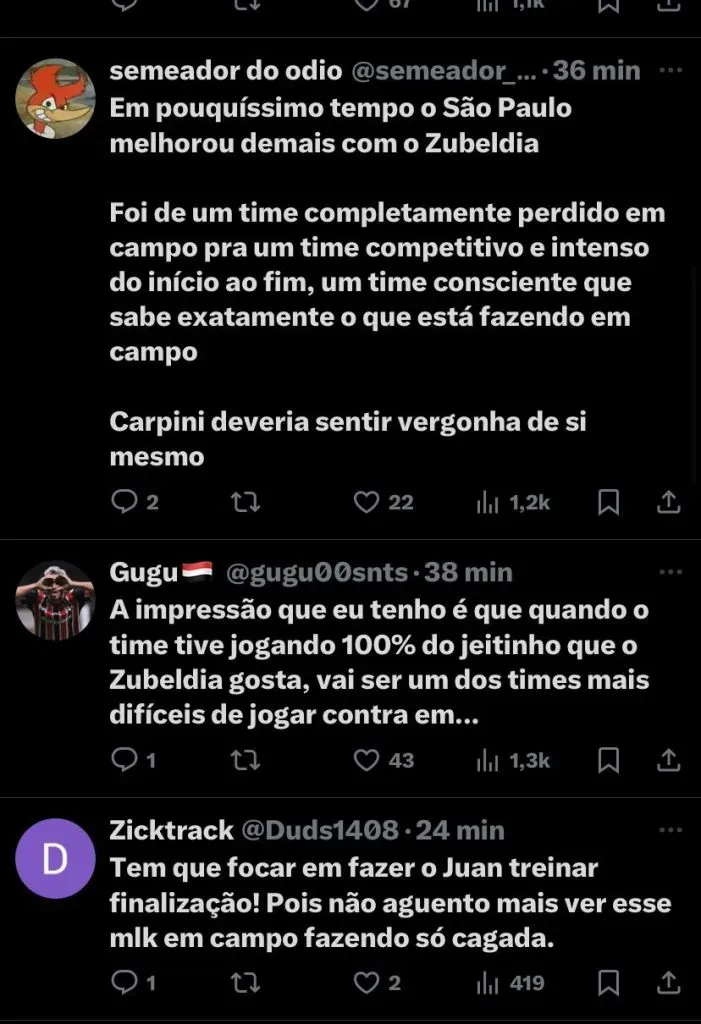
Task: Open Zicktrack's profile avatar
Action: tap(56, 858)
